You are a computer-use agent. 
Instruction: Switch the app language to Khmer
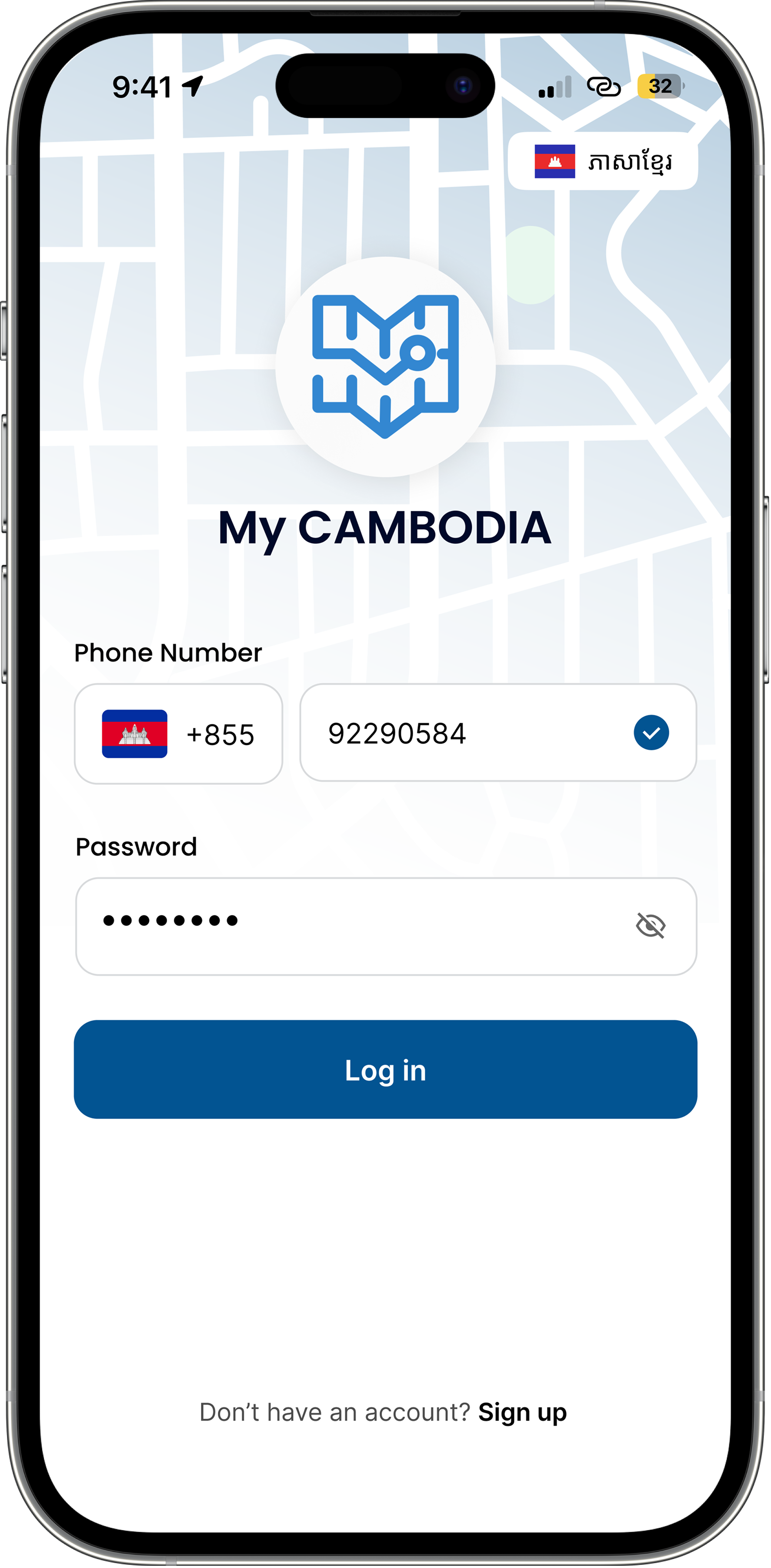(x=602, y=162)
